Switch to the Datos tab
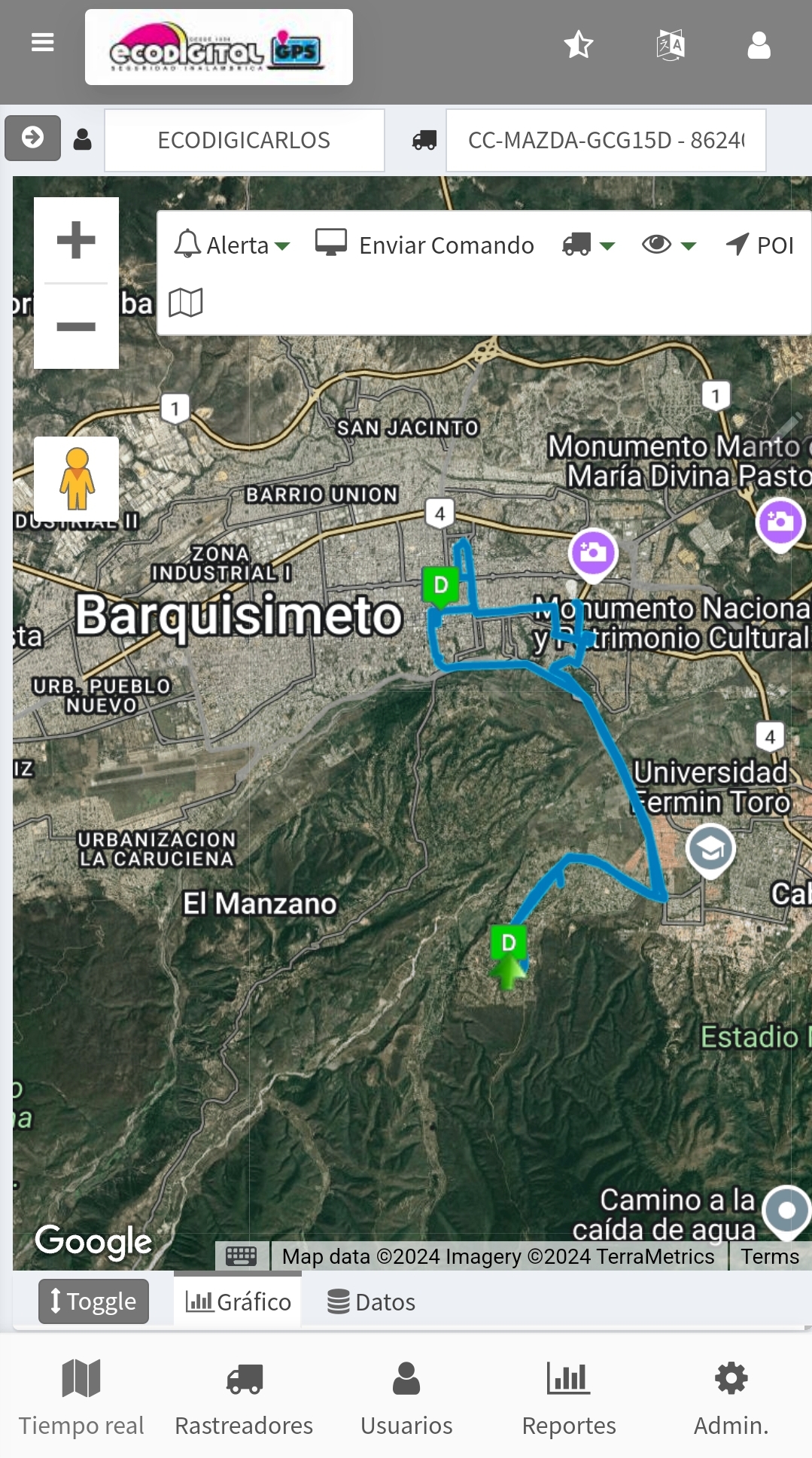 tap(371, 1301)
